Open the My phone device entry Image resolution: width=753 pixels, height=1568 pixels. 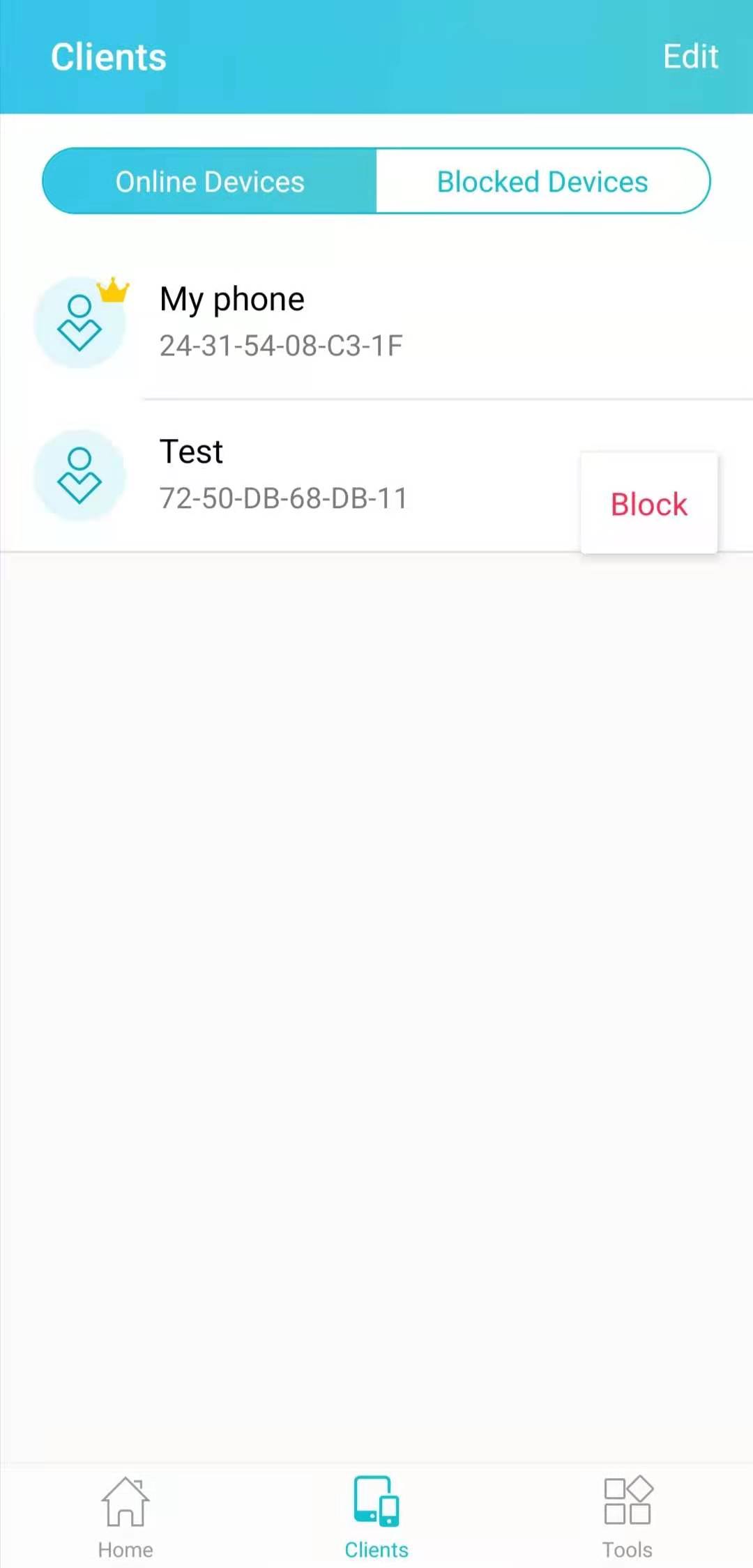376,322
